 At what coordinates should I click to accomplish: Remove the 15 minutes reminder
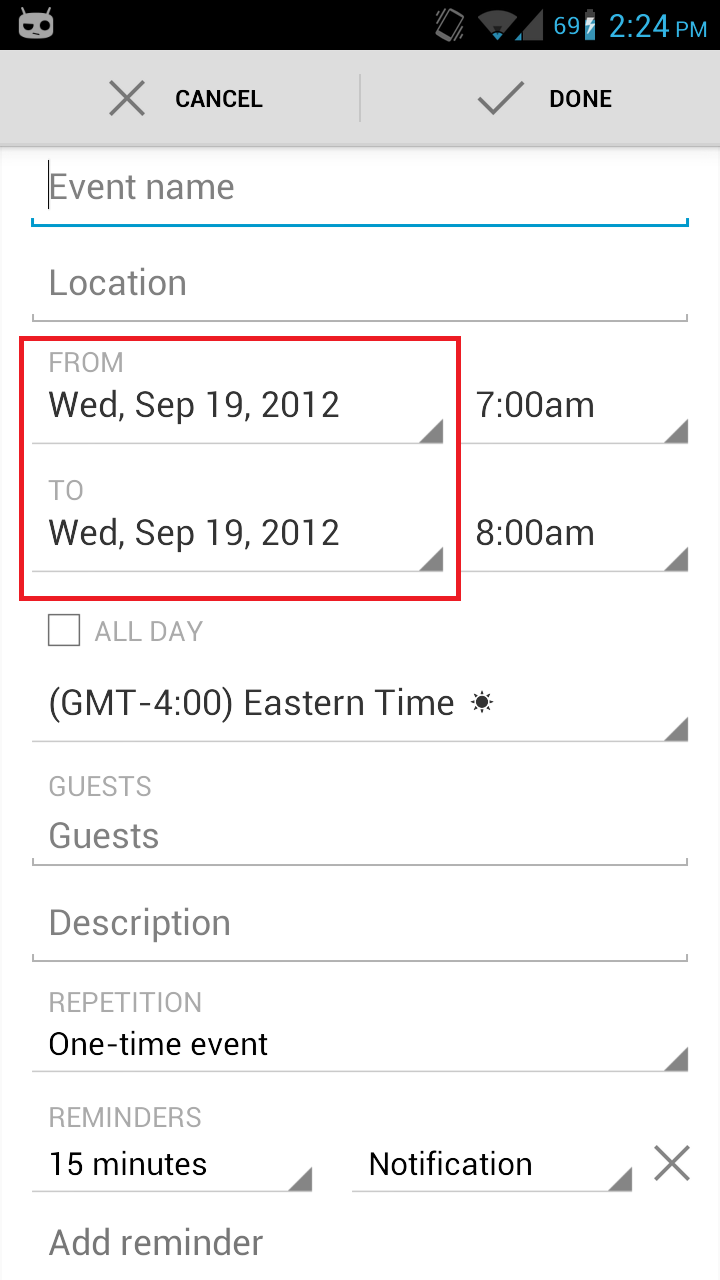click(672, 1163)
